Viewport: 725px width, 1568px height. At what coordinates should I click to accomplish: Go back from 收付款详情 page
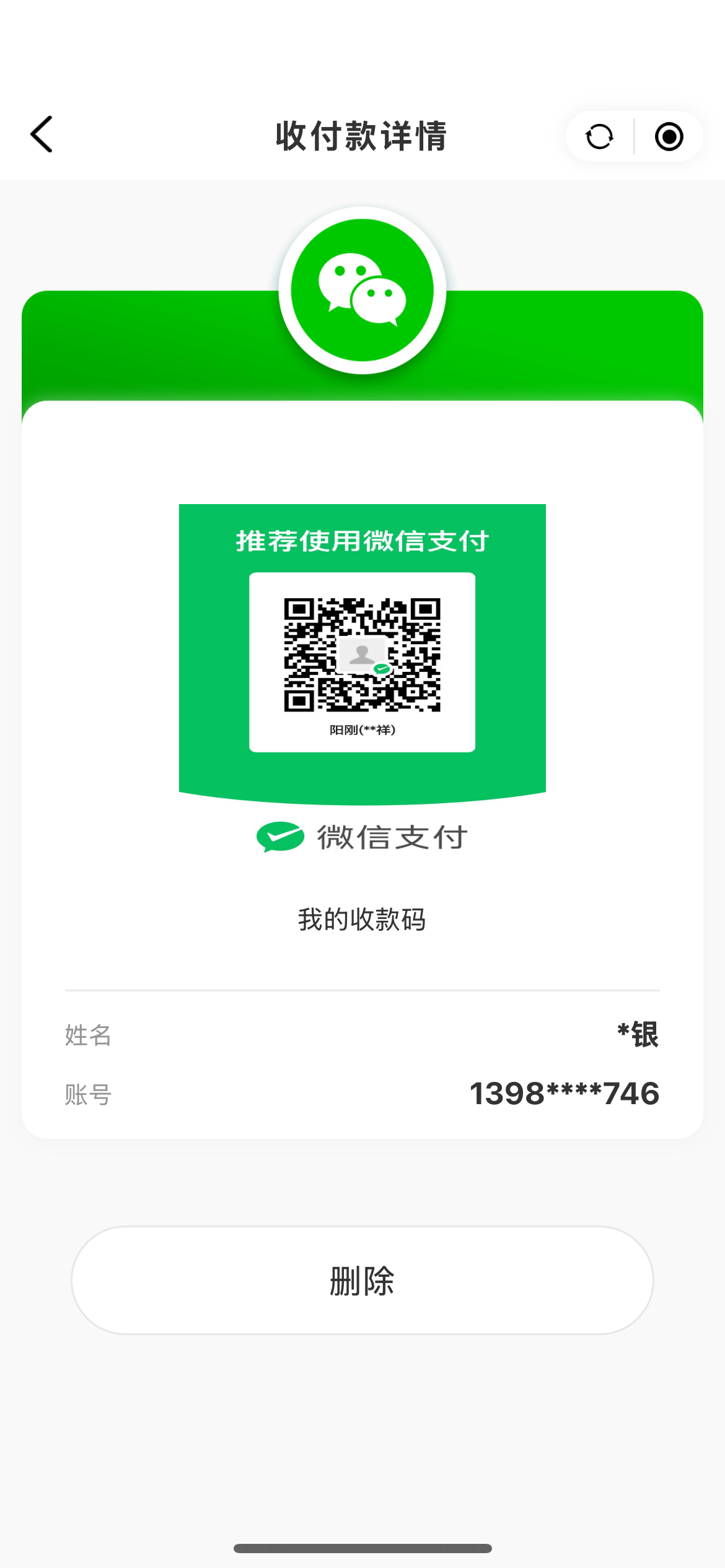click(x=42, y=134)
